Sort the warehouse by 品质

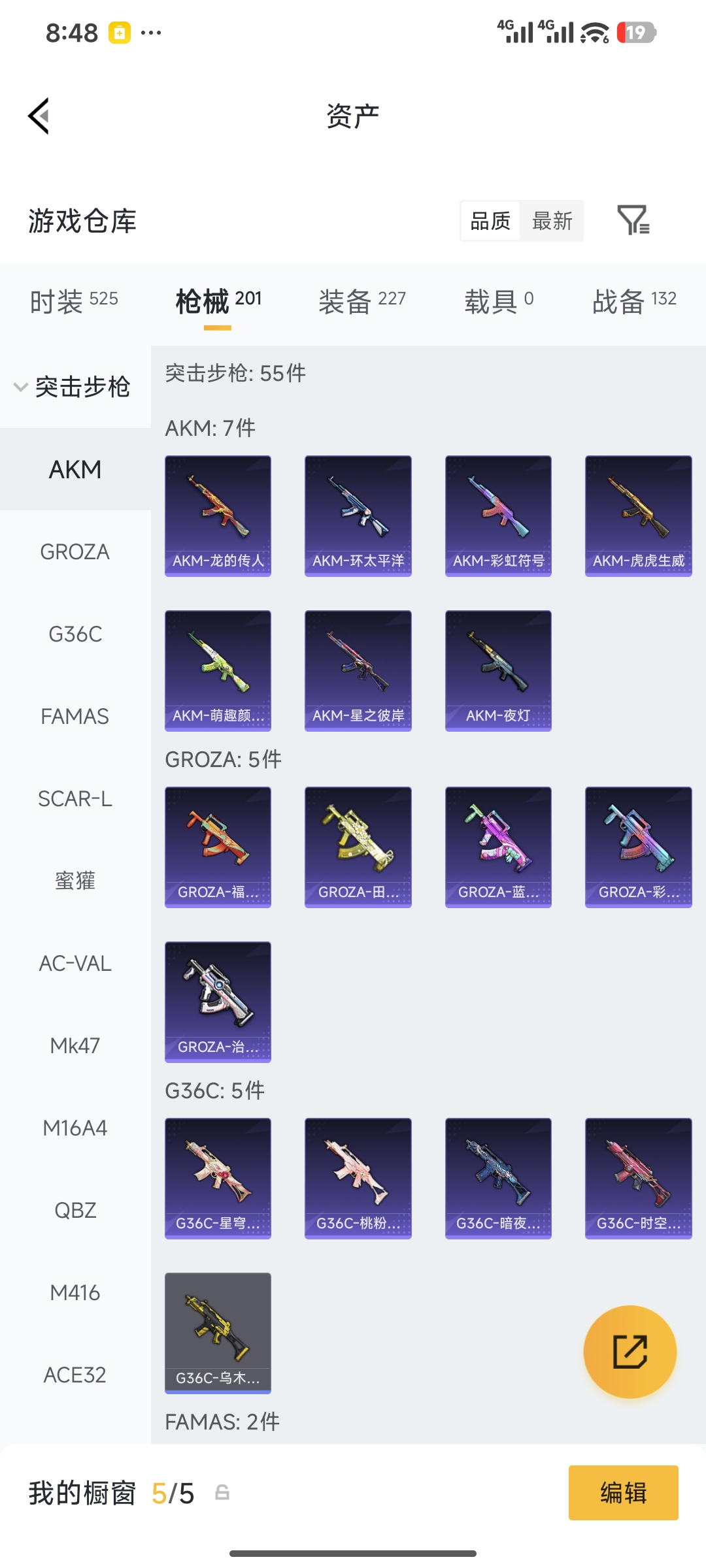click(x=490, y=221)
